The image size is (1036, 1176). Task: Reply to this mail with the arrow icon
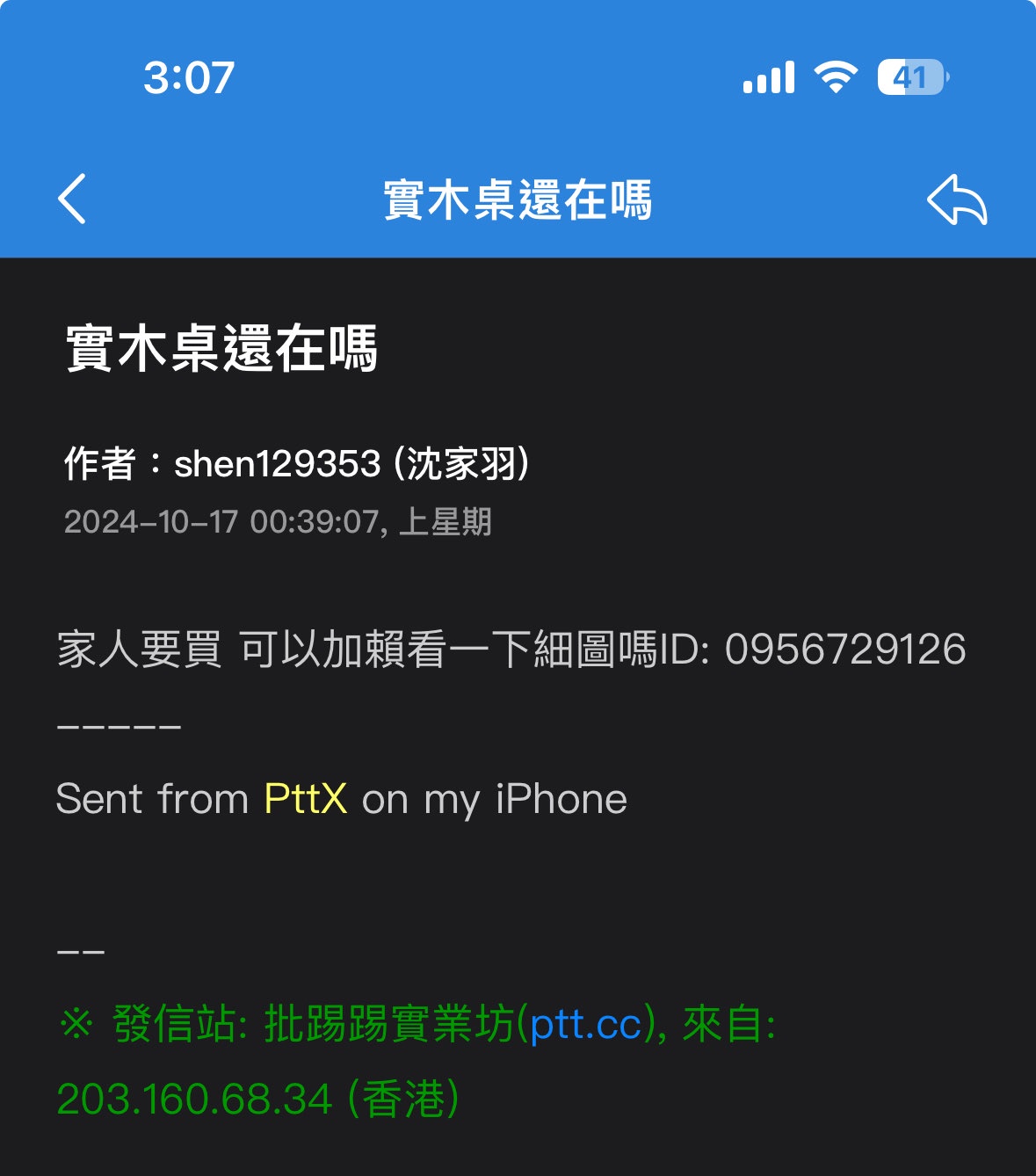click(957, 200)
